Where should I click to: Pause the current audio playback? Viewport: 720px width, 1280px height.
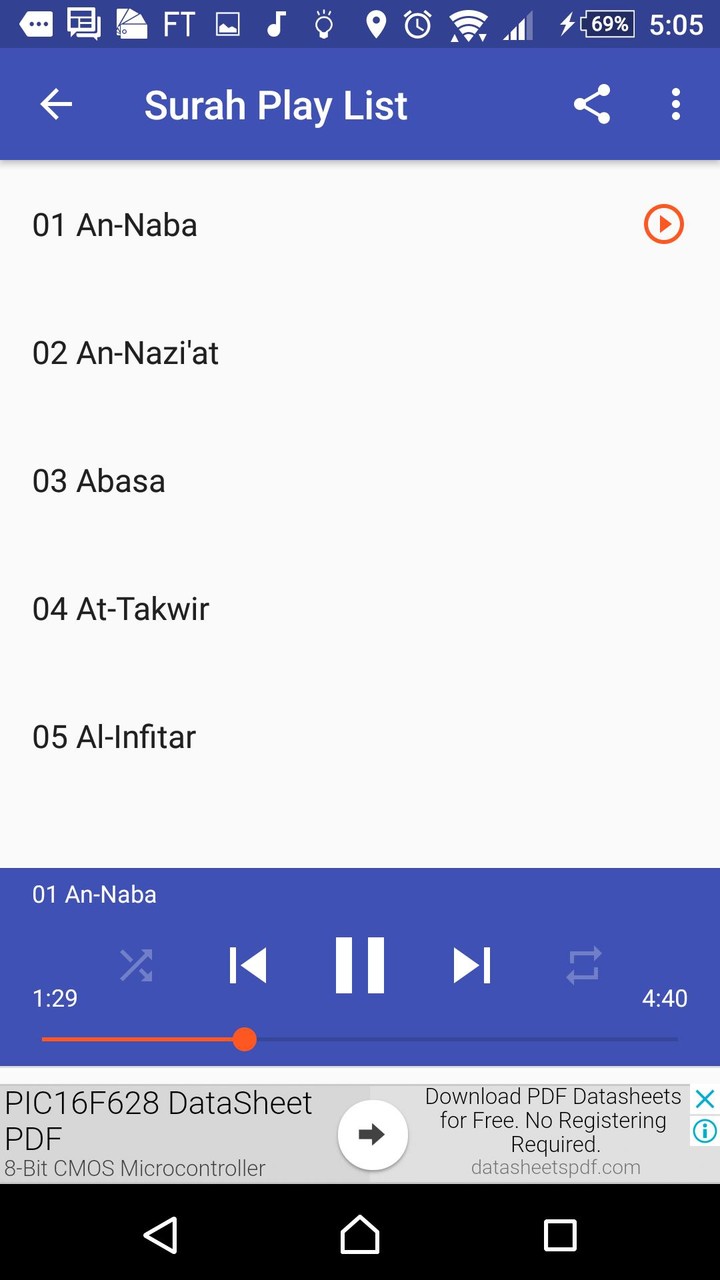click(x=359, y=964)
